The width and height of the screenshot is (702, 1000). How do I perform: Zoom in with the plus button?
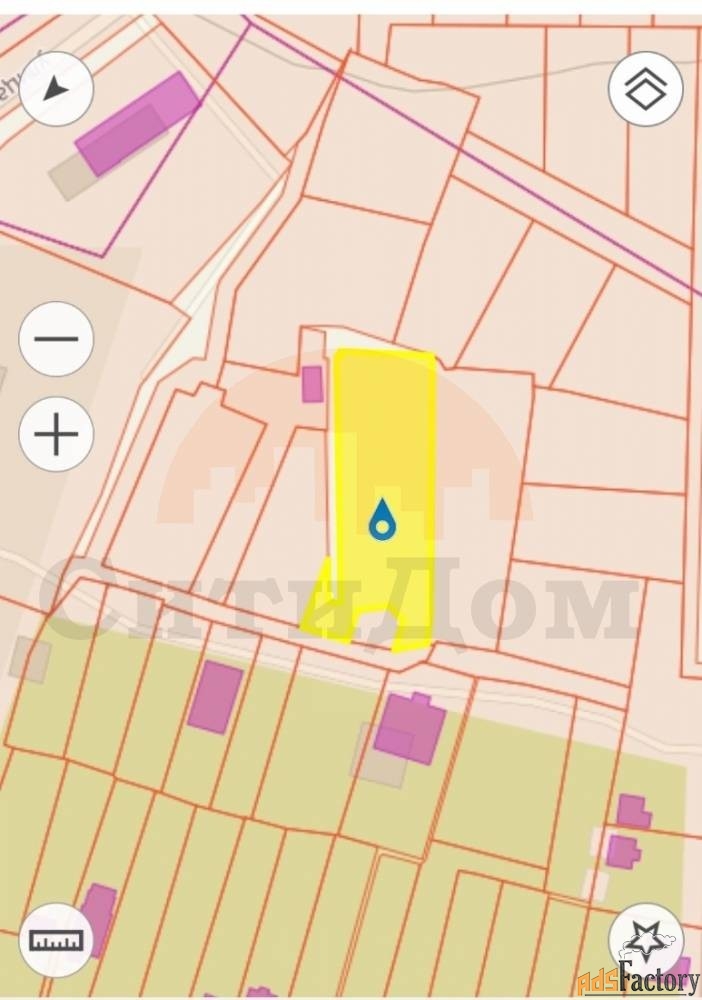57,435
